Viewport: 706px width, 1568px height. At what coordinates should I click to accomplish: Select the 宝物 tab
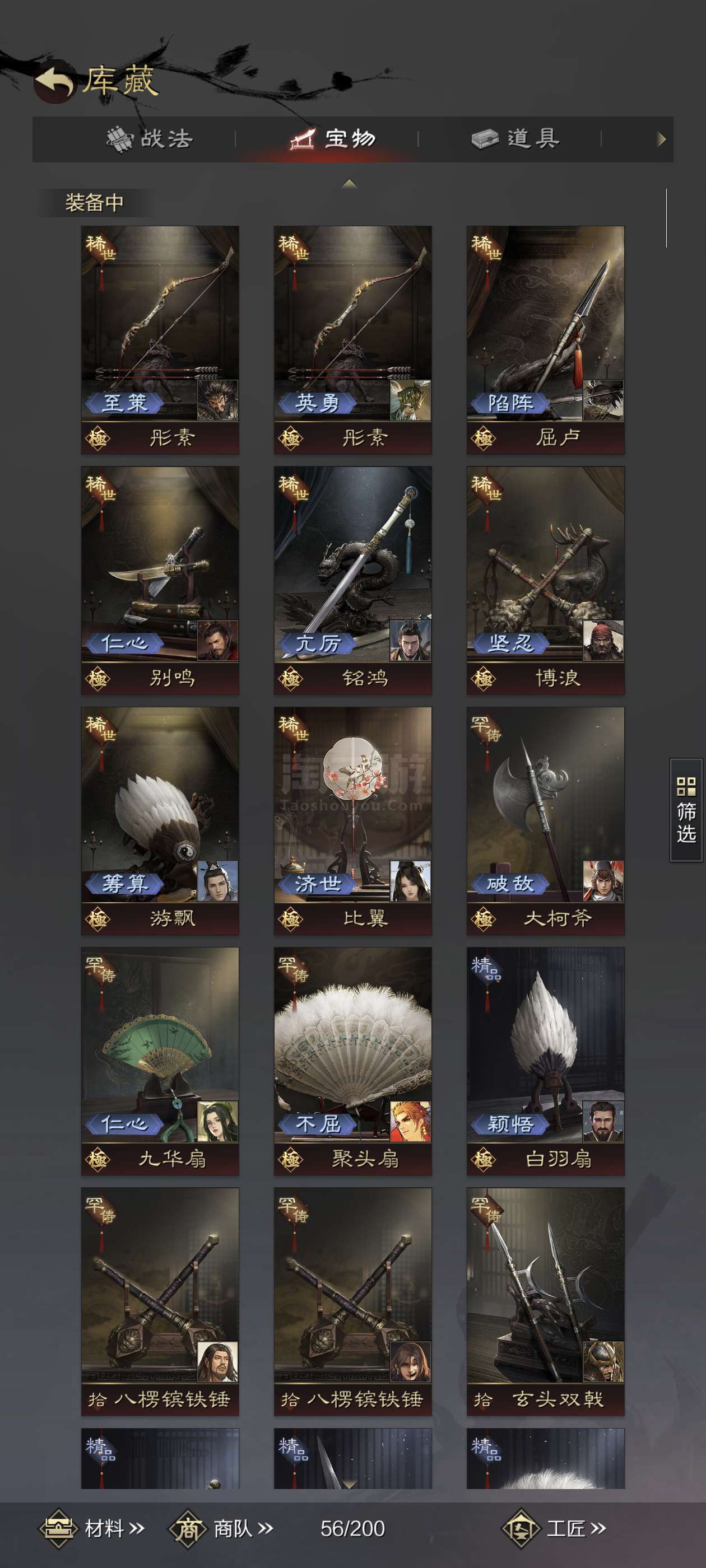[334, 139]
